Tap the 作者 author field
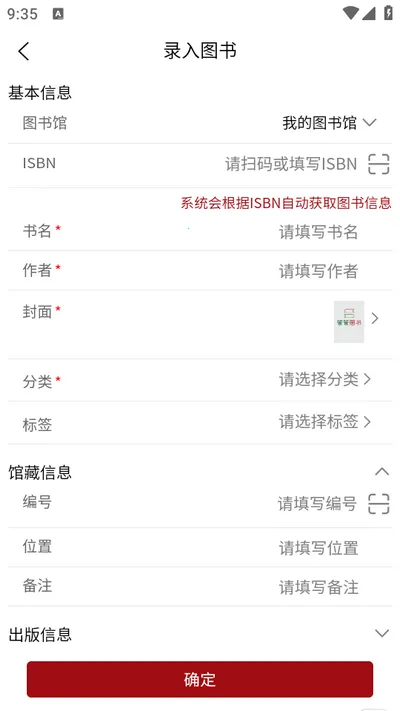The width and height of the screenshot is (400, 711). click(318, 271)
